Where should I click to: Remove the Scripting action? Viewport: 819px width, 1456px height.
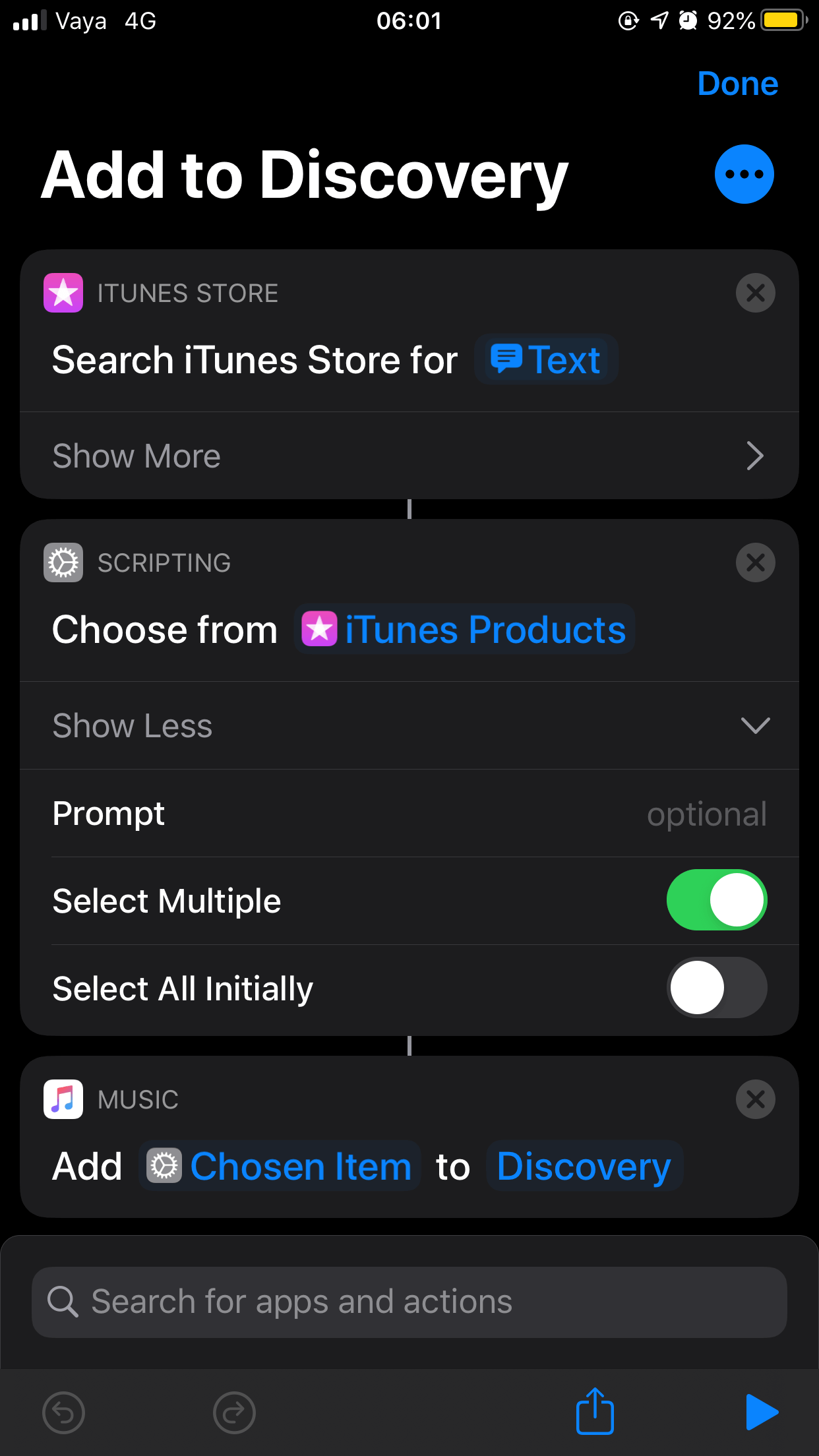tap(755, 562)
